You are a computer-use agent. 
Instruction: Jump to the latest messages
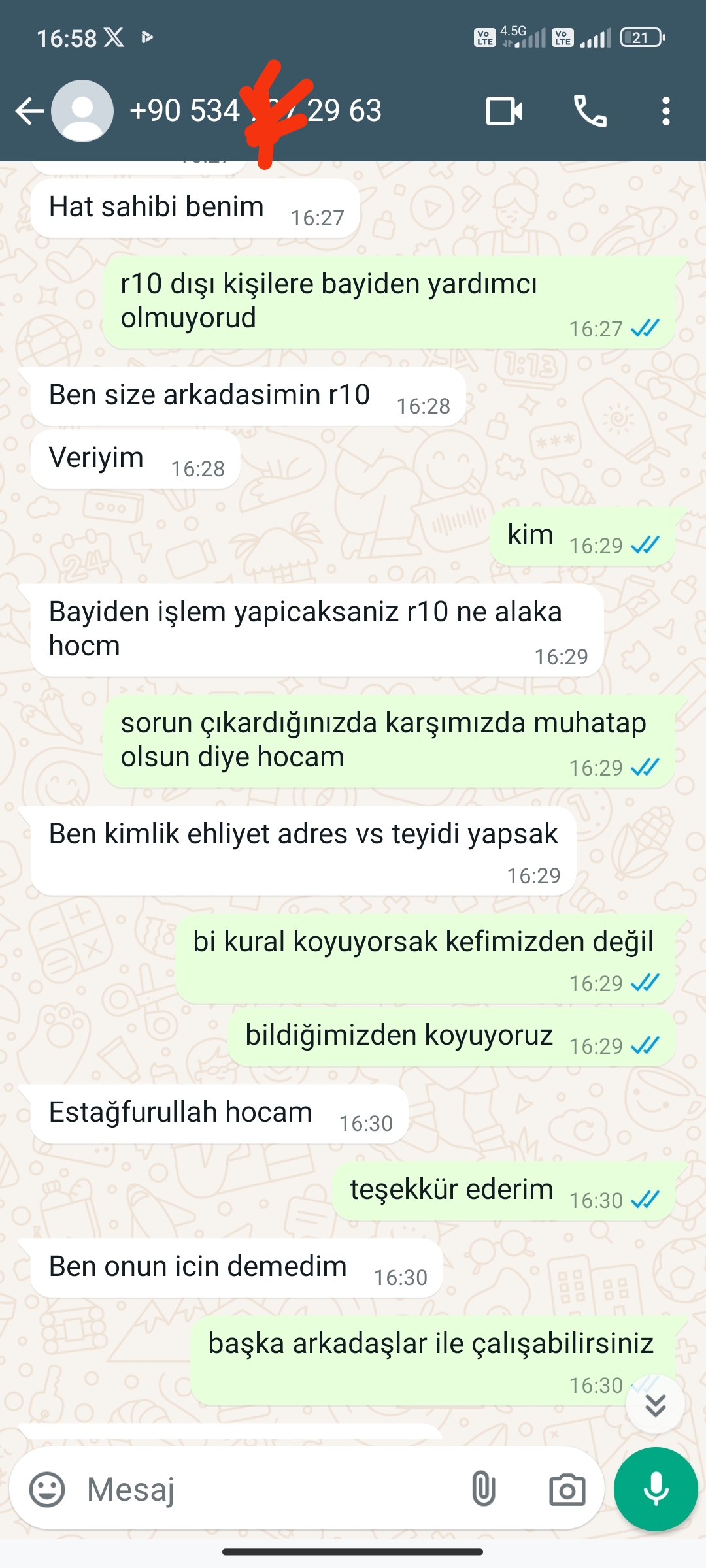coord(655,1404)
